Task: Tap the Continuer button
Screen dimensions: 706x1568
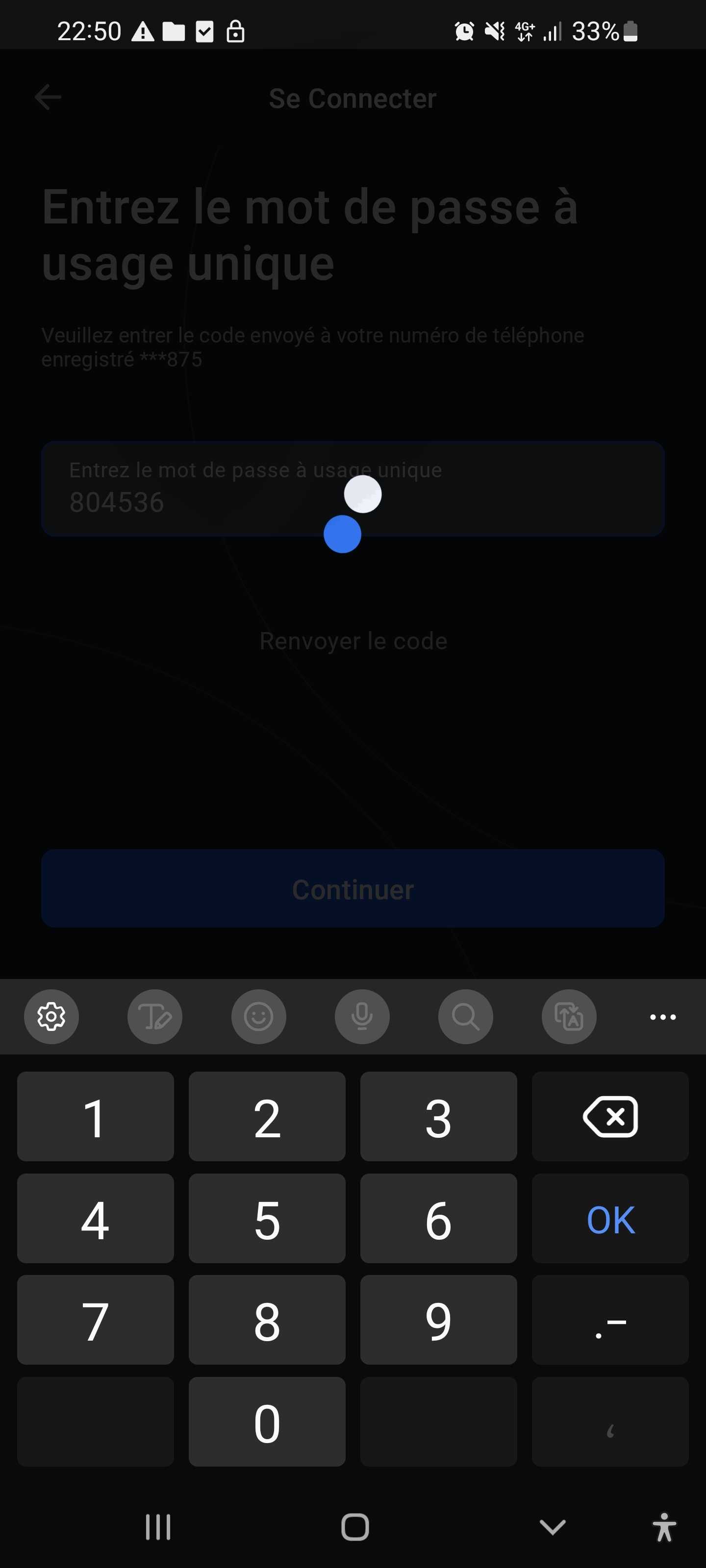Action: tap(353, 889)
